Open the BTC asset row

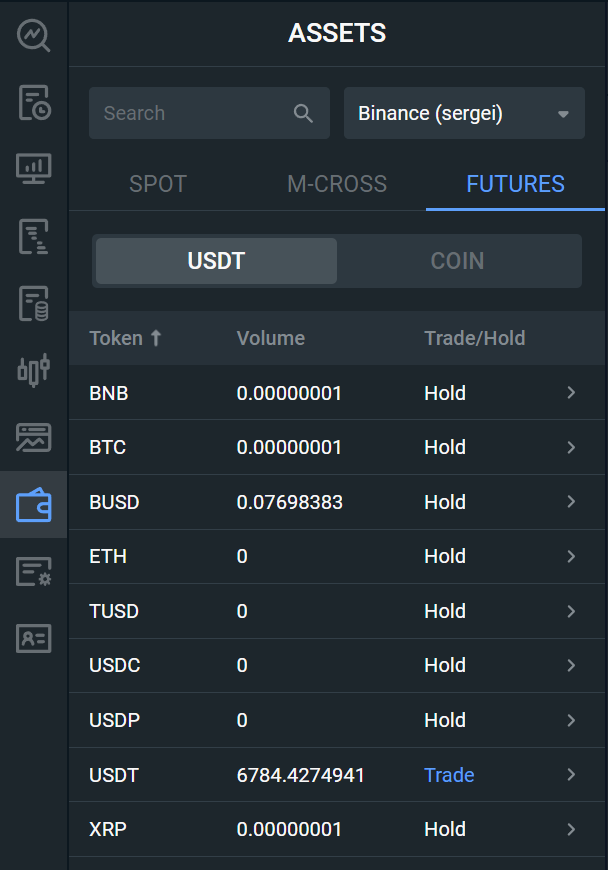point(336,447)
